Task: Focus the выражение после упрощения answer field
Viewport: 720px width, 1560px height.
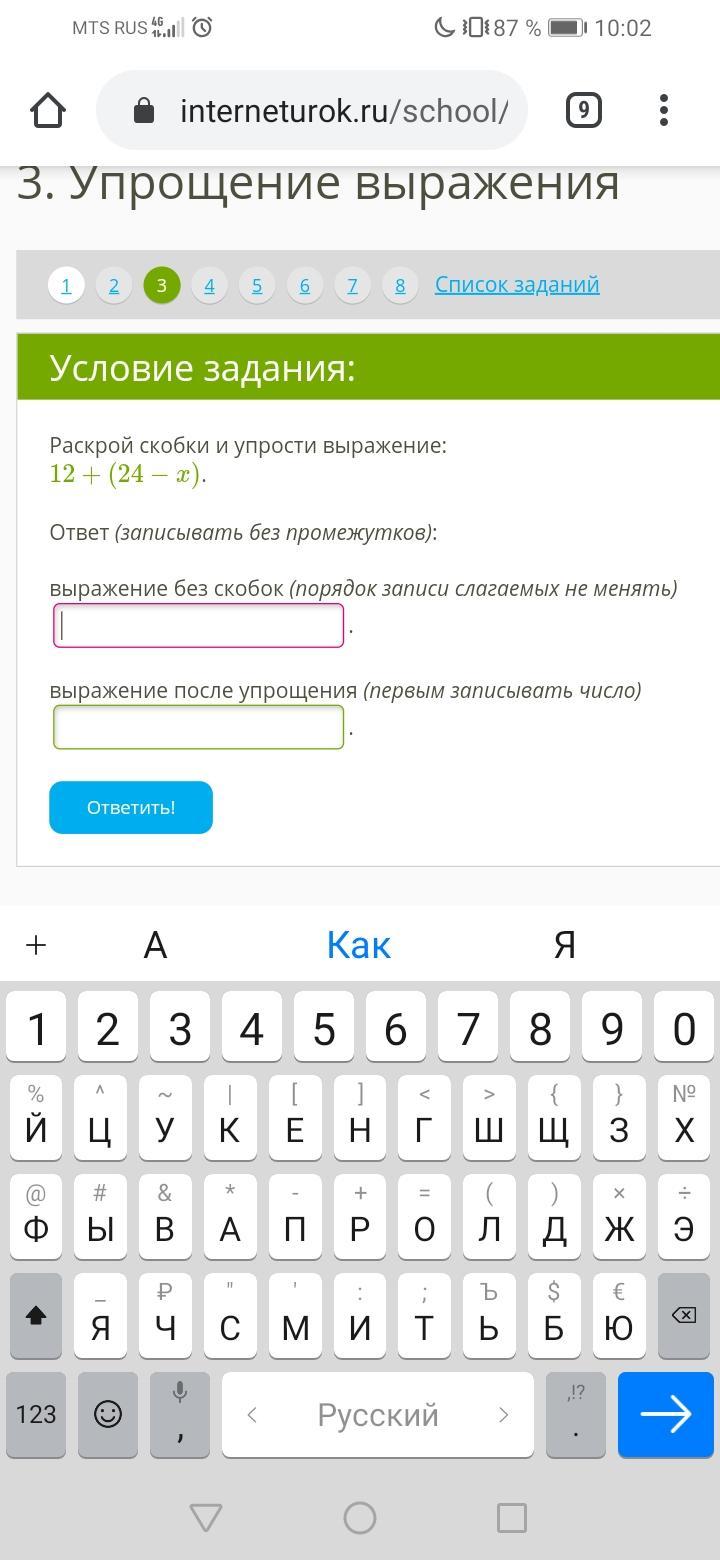Action: pyautogui.click(x=198, y=727)
